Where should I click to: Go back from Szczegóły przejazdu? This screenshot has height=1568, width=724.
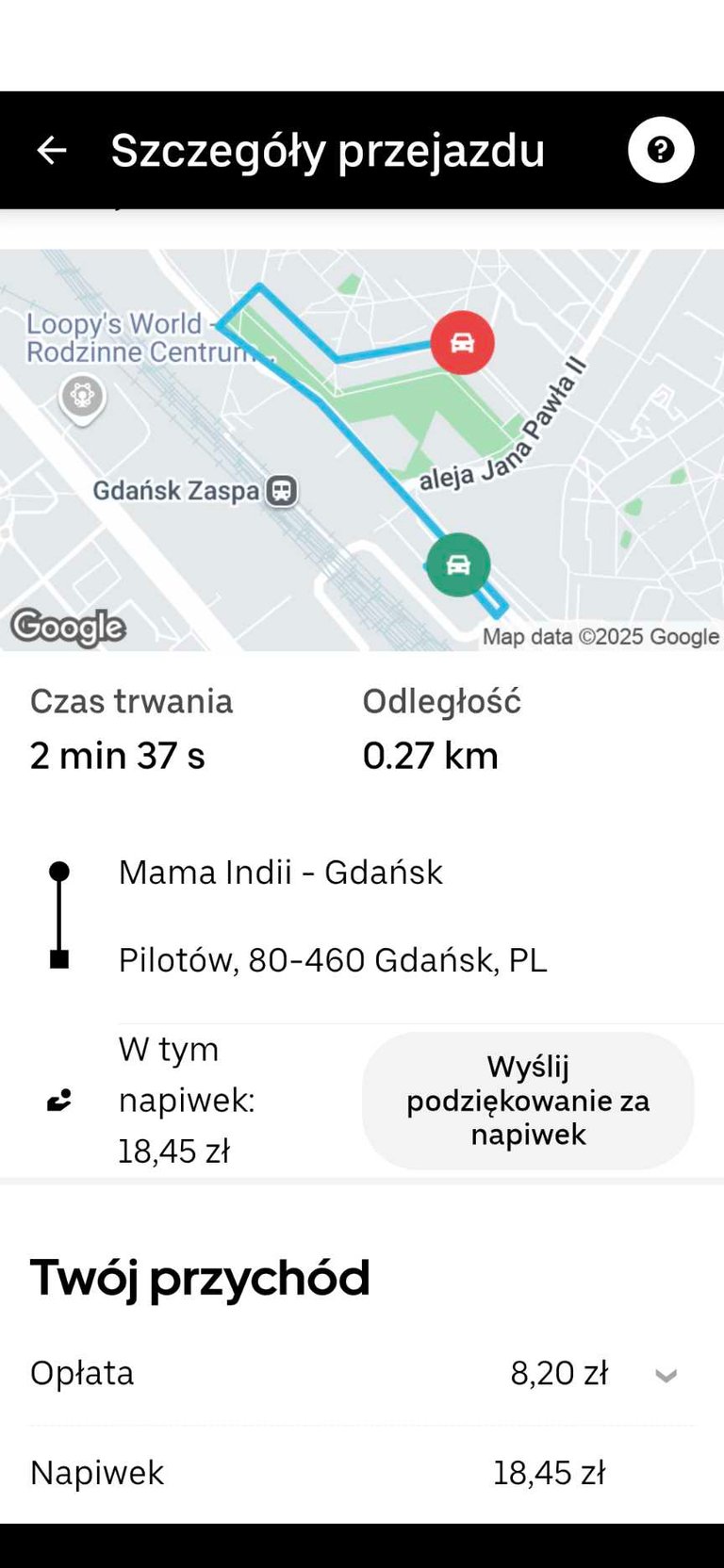point(52,150)
